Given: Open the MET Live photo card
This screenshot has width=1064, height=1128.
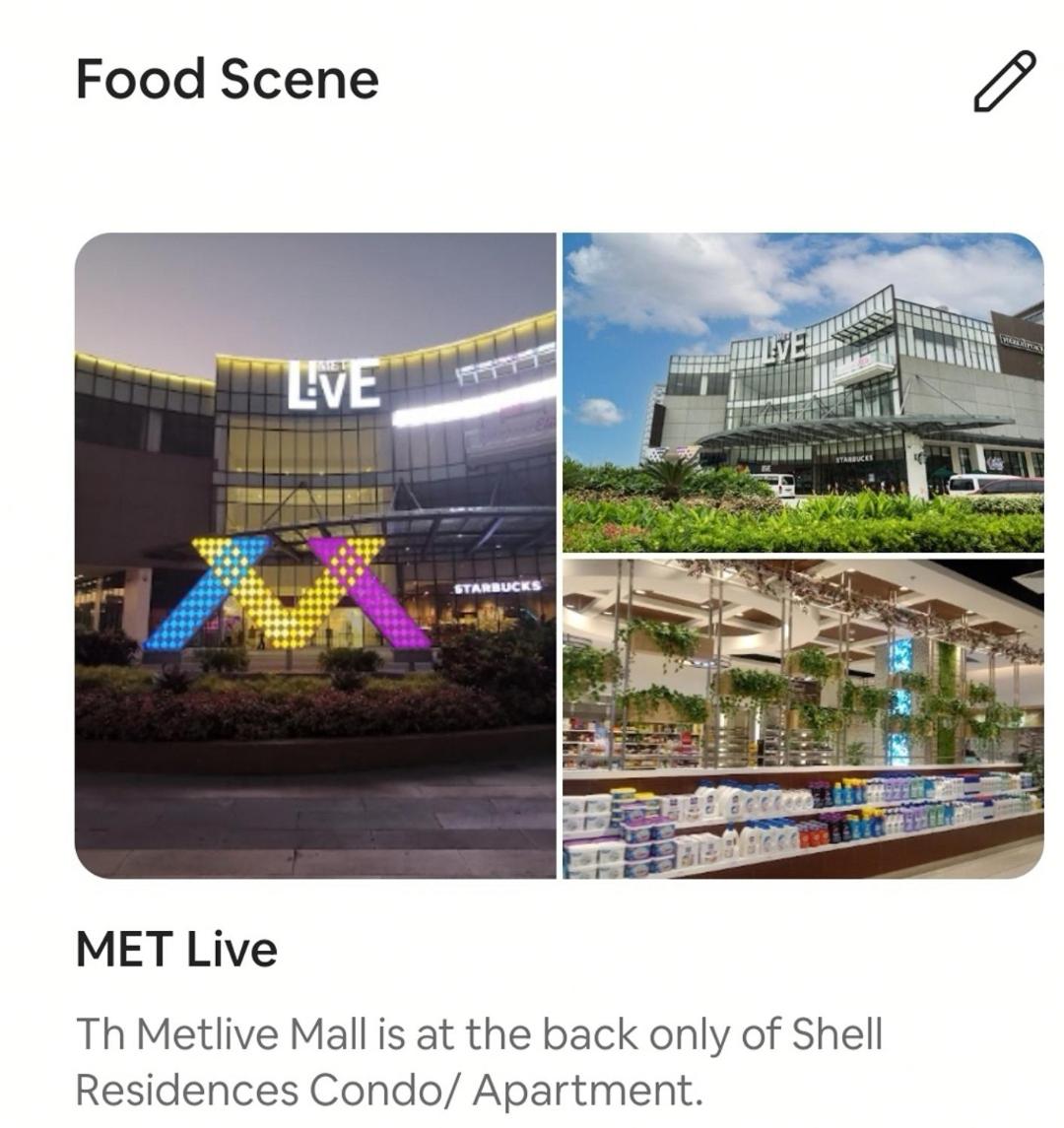Looking at the screenshot, I should click(559, 555).
